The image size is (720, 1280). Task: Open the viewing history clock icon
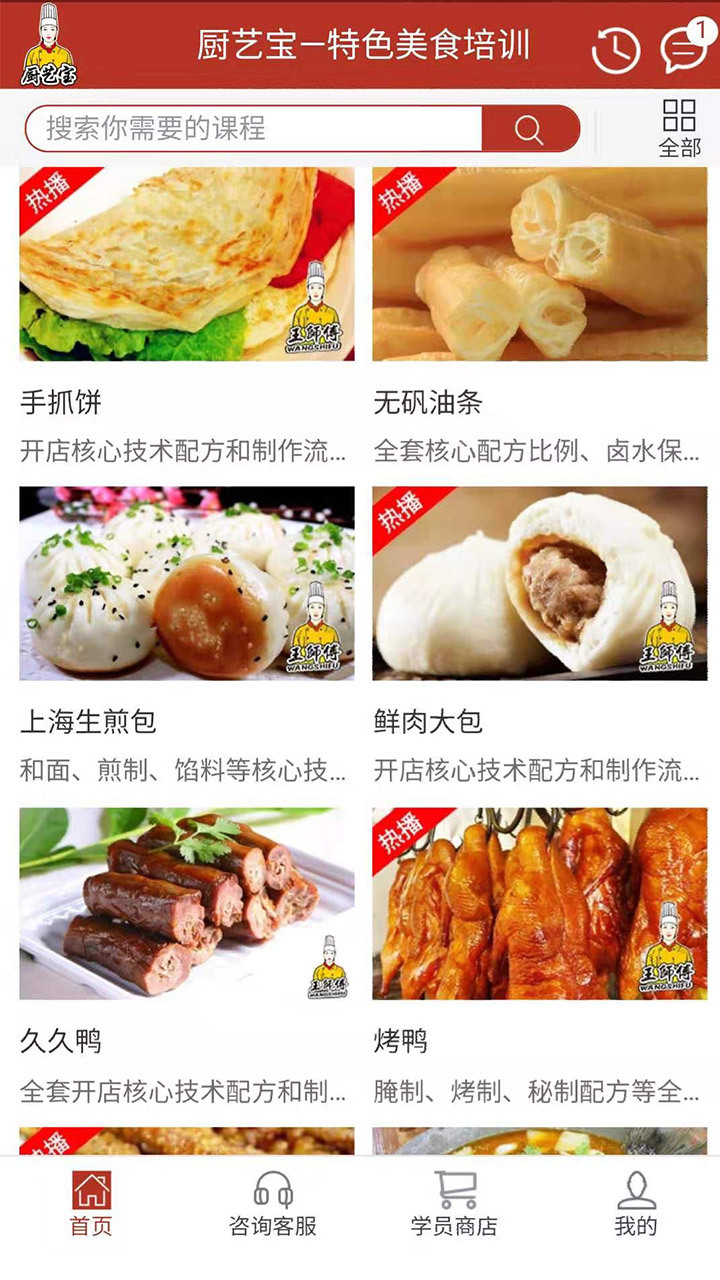pyautogui.click(x=616, y=49)
